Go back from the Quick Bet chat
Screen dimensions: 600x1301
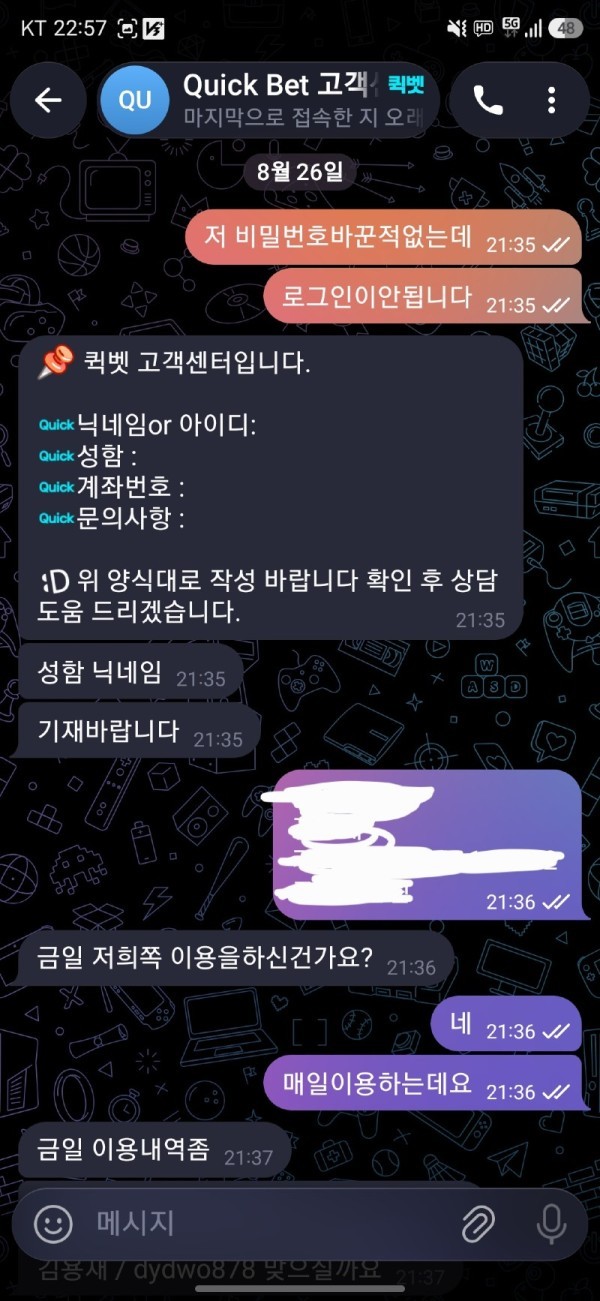tap(48, 100)
